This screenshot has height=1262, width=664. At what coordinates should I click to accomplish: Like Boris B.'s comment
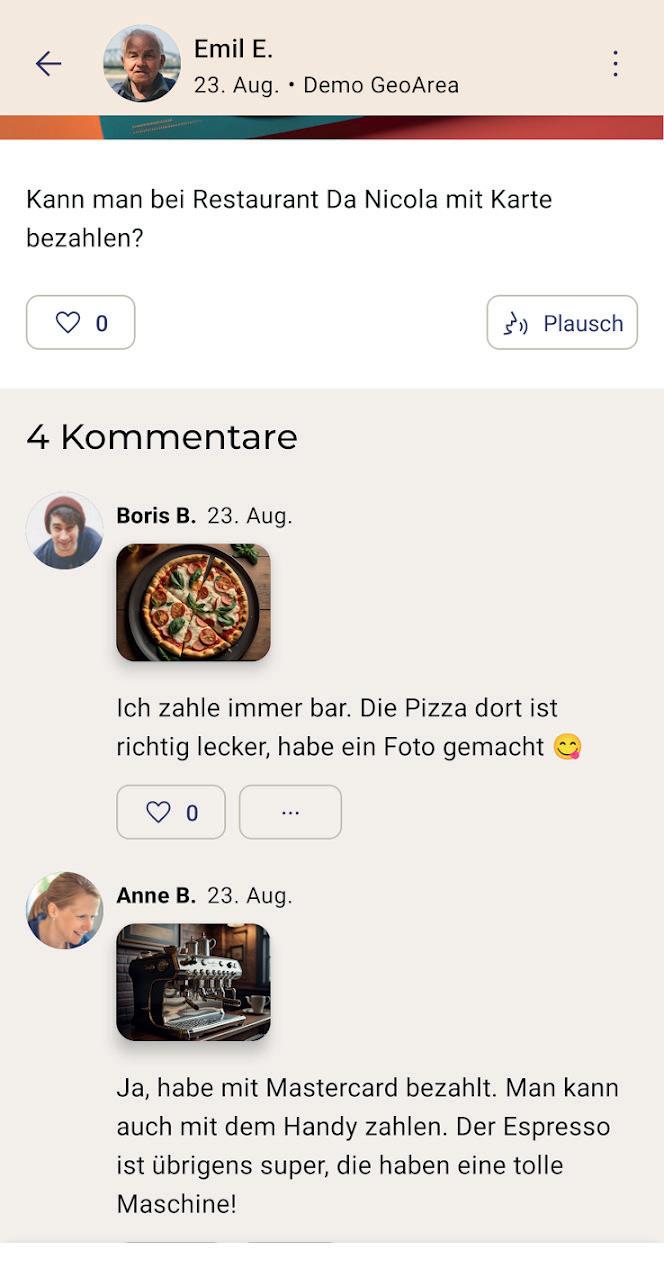[171, 812]
